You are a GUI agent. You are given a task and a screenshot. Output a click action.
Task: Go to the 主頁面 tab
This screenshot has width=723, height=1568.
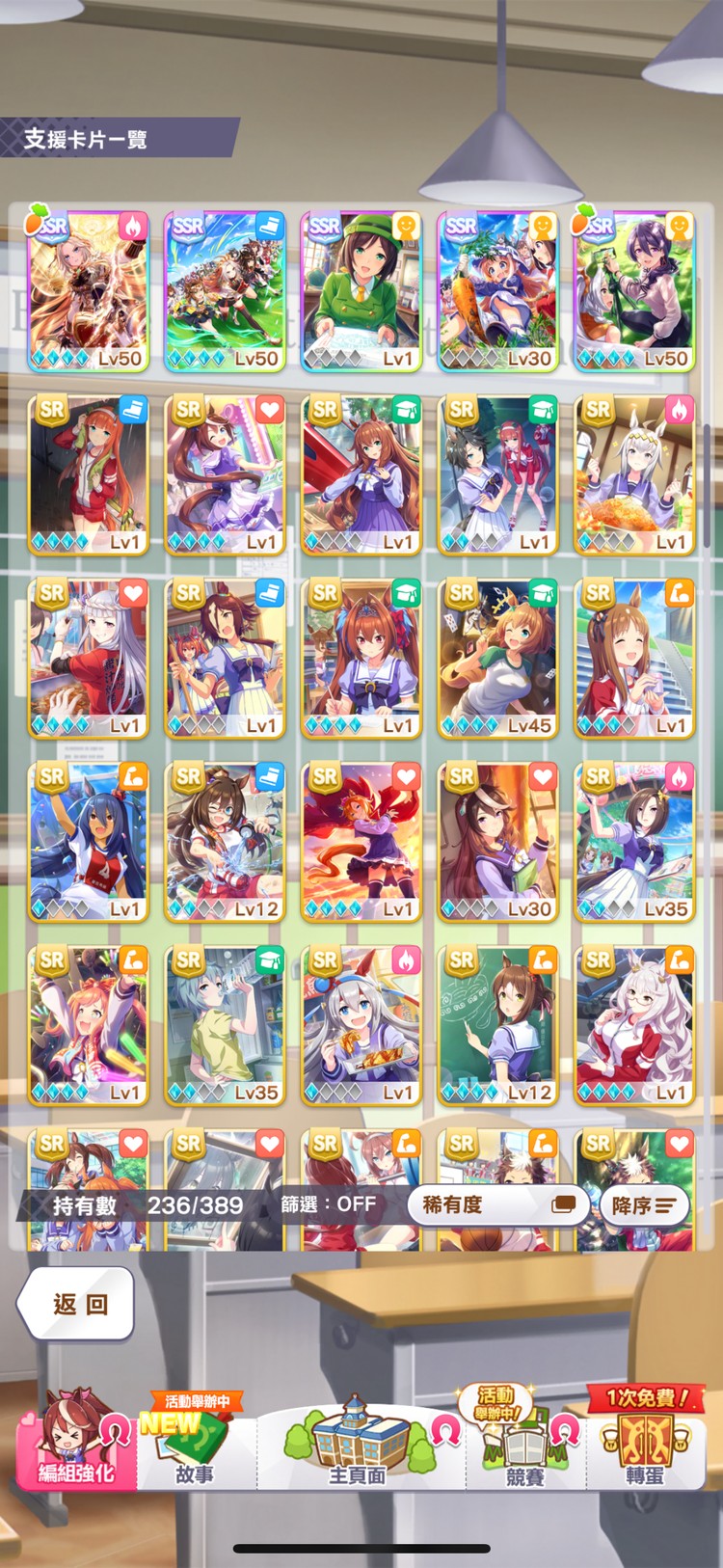coord(358,1445)
